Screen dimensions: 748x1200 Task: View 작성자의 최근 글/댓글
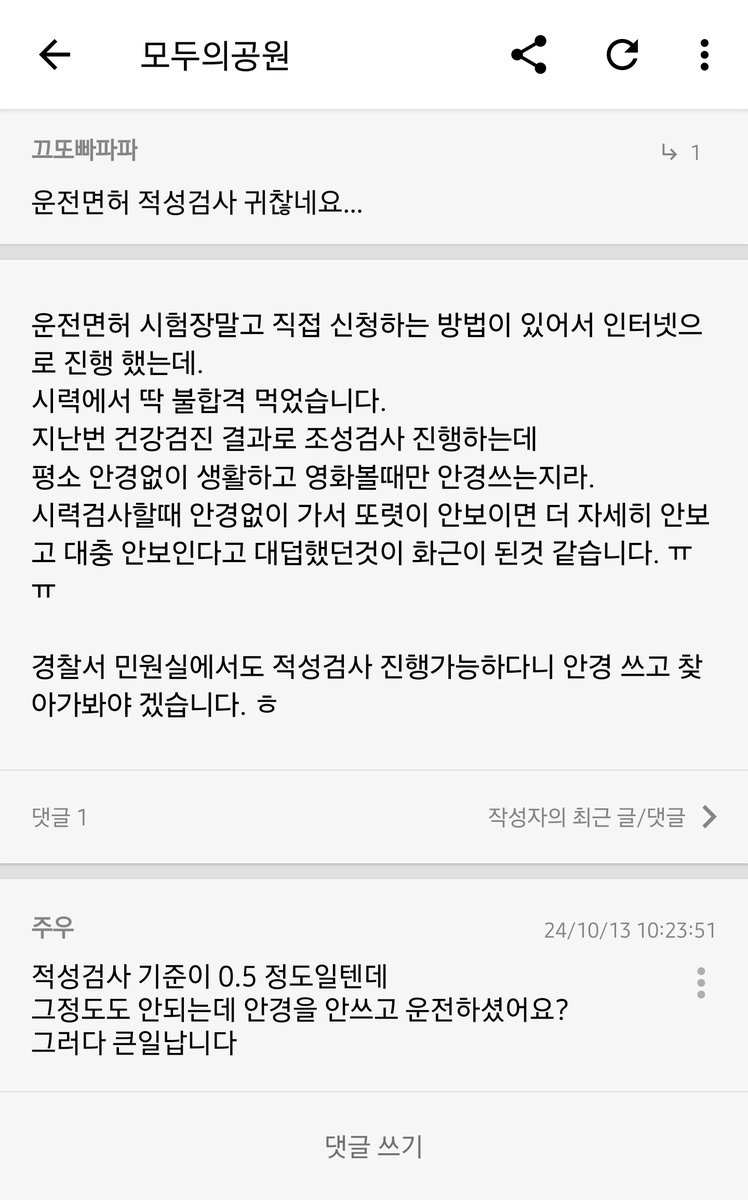(x=602, y=817)
